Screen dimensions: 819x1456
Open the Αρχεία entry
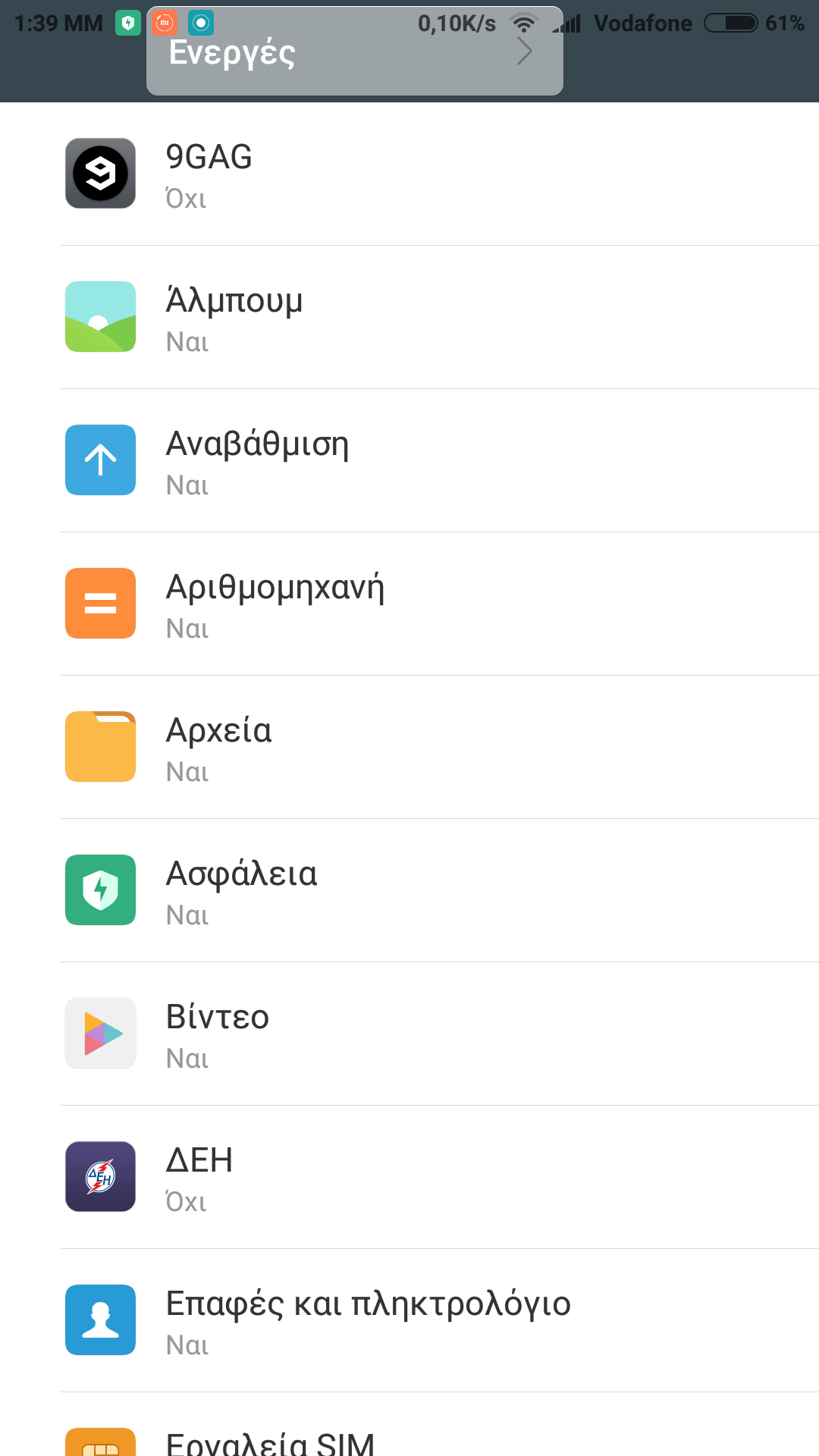pyautogui.click(x=409, y=747)
